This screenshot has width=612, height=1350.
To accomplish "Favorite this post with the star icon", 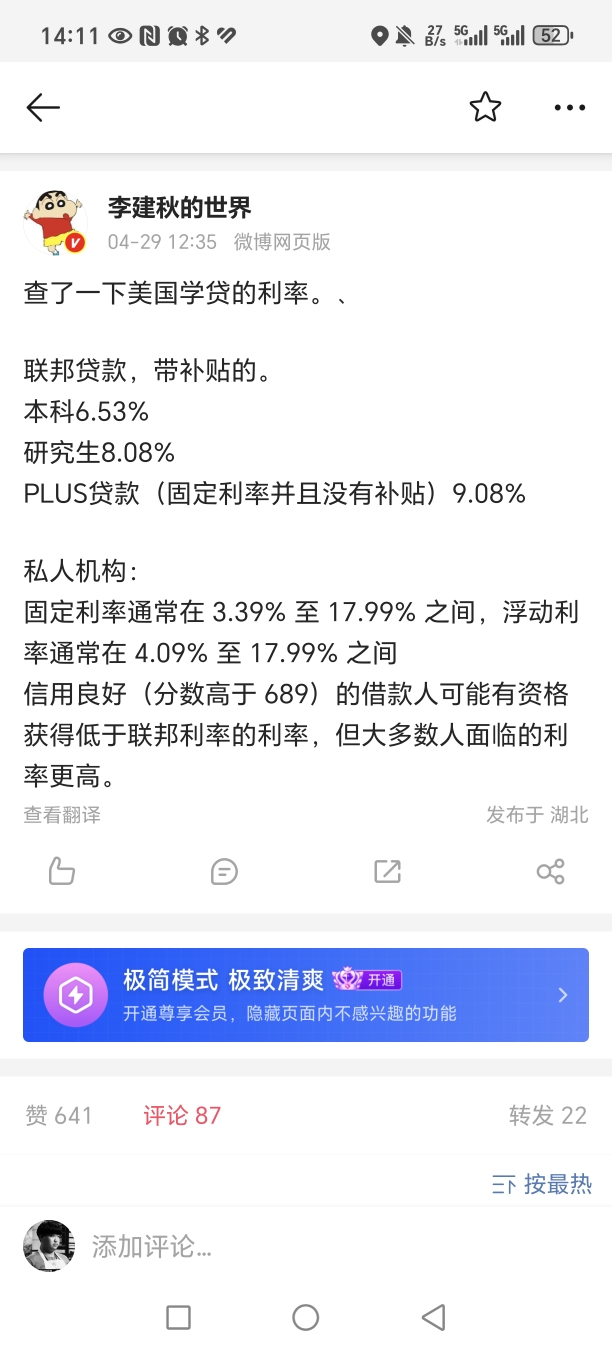I will click(x=485, y=107).
